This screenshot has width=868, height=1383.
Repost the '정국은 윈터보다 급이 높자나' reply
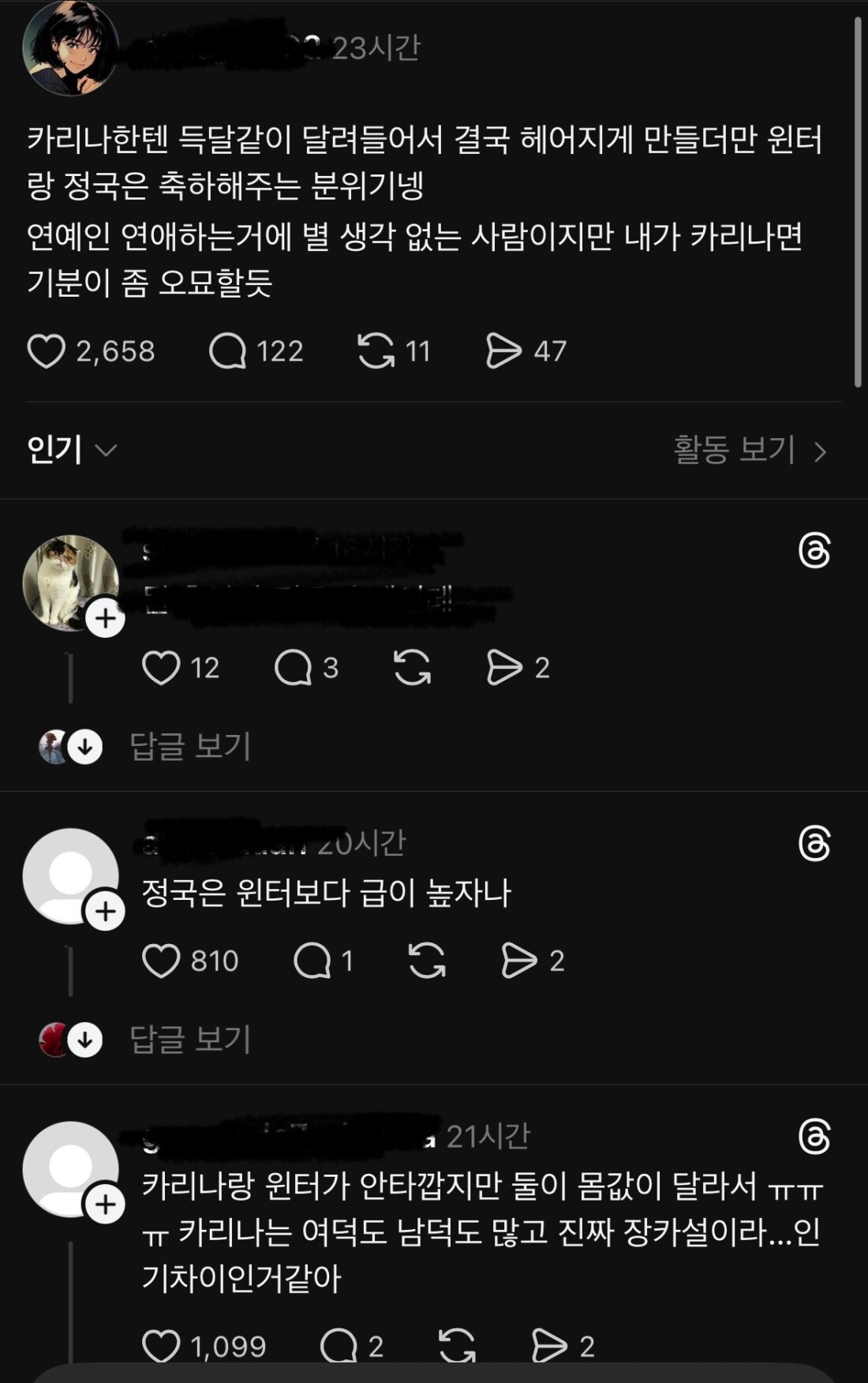click(427, 961)
